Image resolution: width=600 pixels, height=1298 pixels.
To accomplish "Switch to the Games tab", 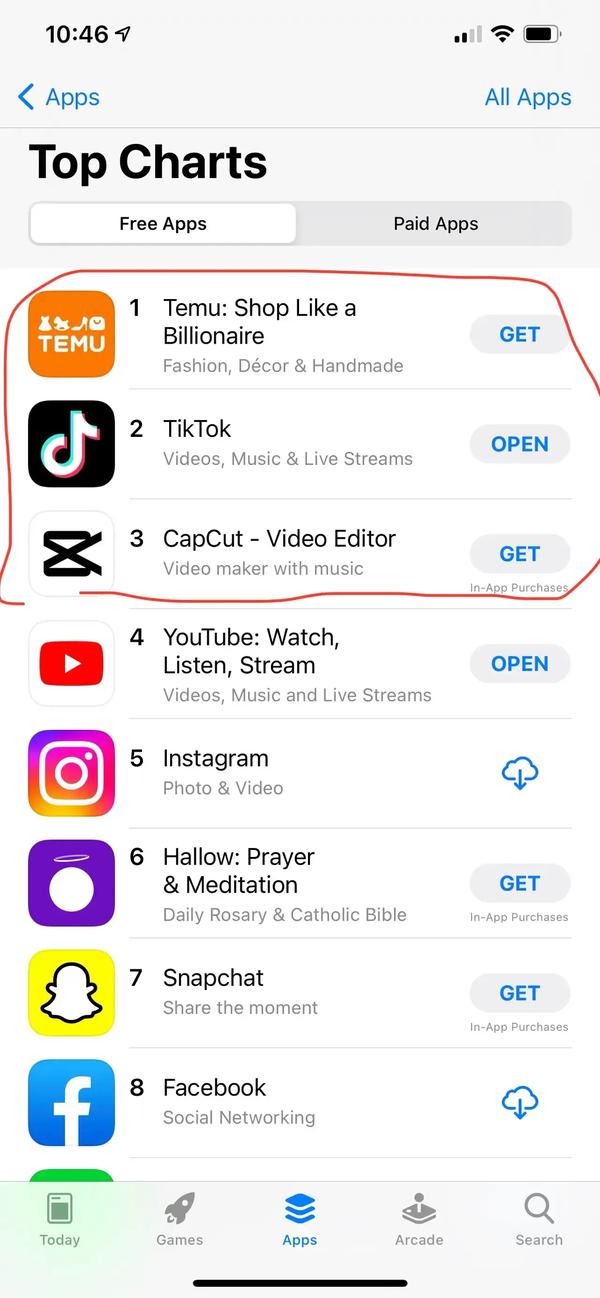I will pyautogui.click(x=180, y=1219).
